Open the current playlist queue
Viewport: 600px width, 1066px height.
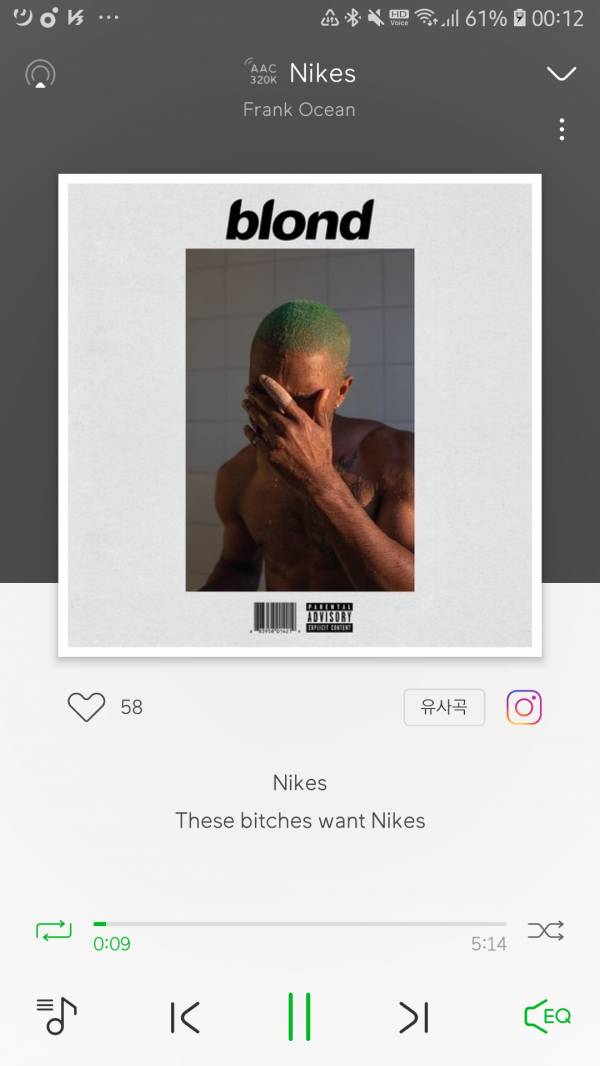coord(57,1016)
